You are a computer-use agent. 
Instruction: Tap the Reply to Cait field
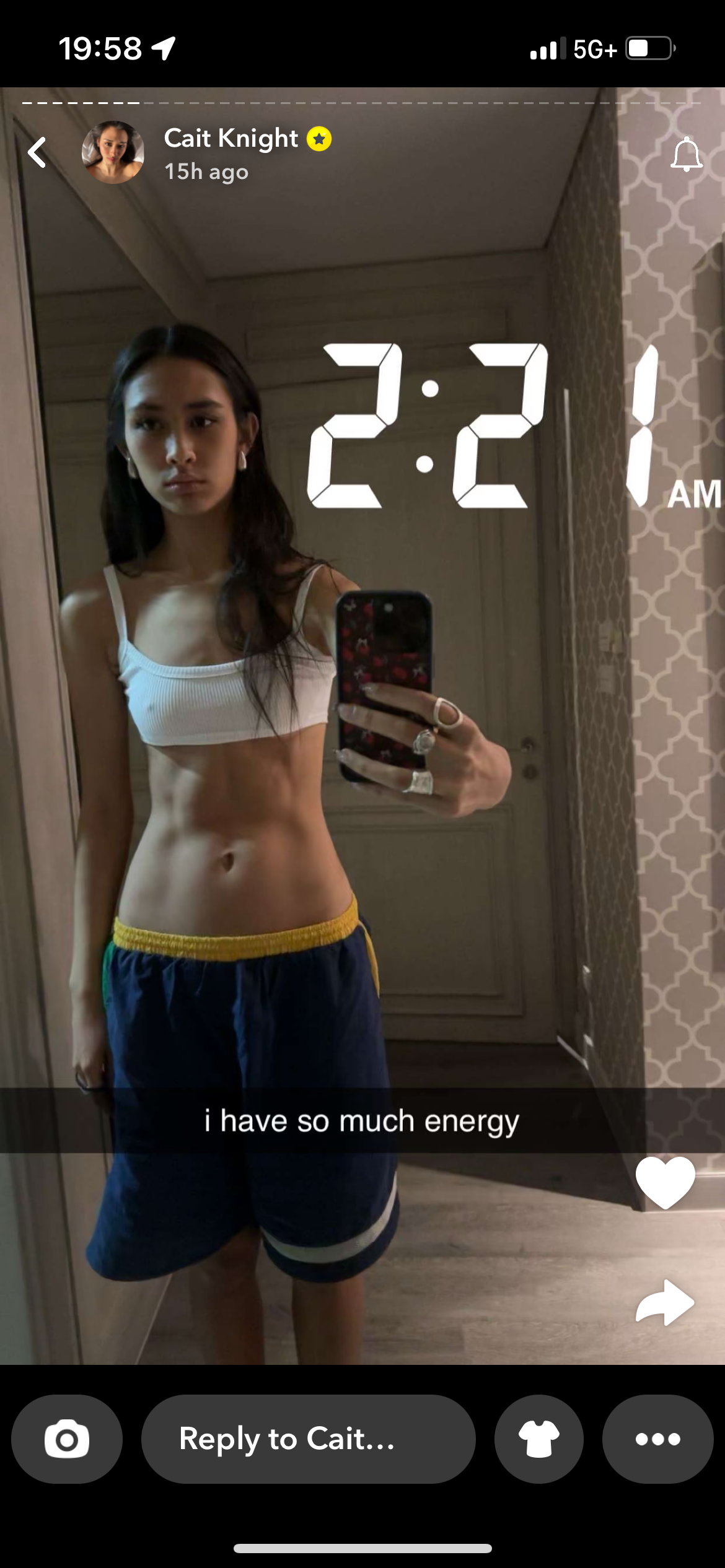pos(308,1439)
